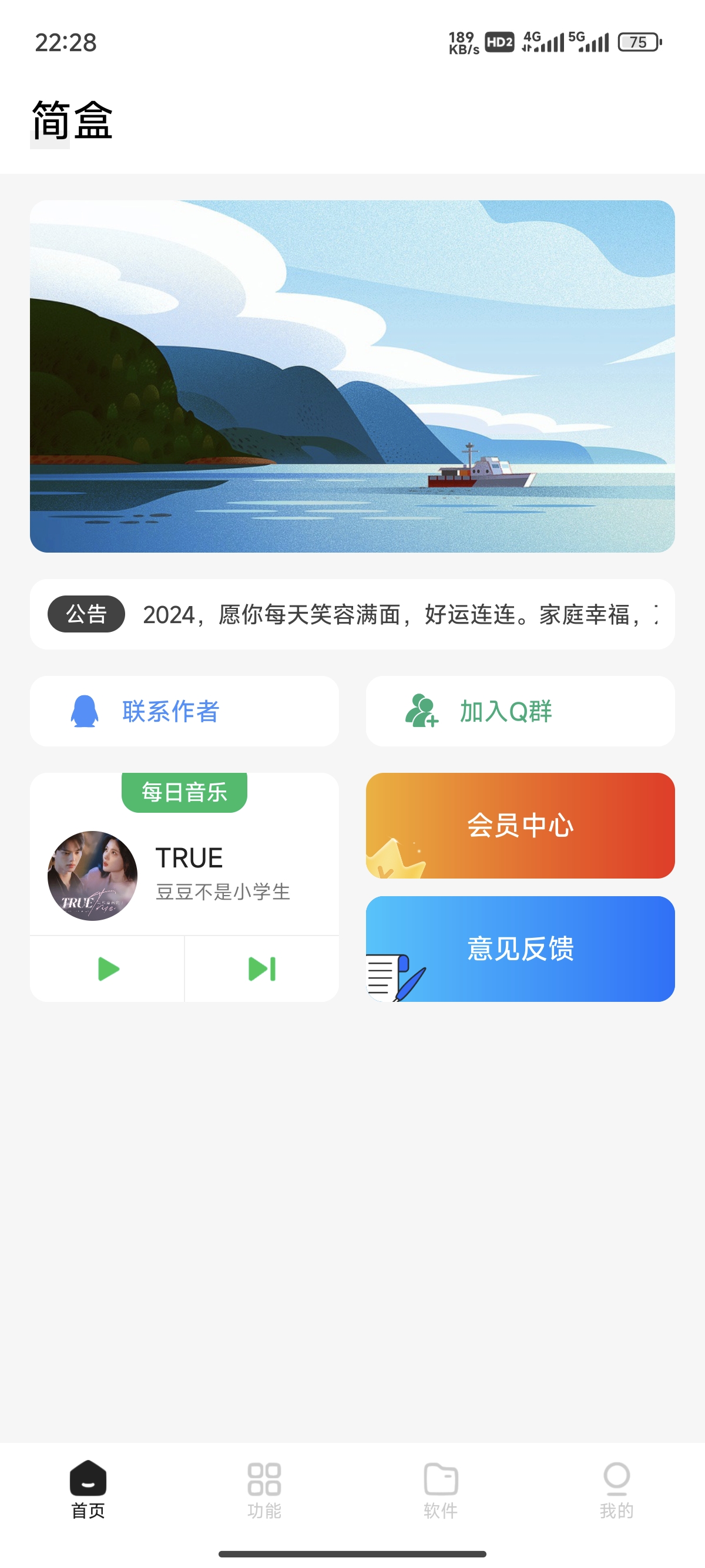Image resolution: width=705 pixels, height=1568 pixels.
Task: Tap the artist name 豆豆不是小学生
Action: [223, 892]
